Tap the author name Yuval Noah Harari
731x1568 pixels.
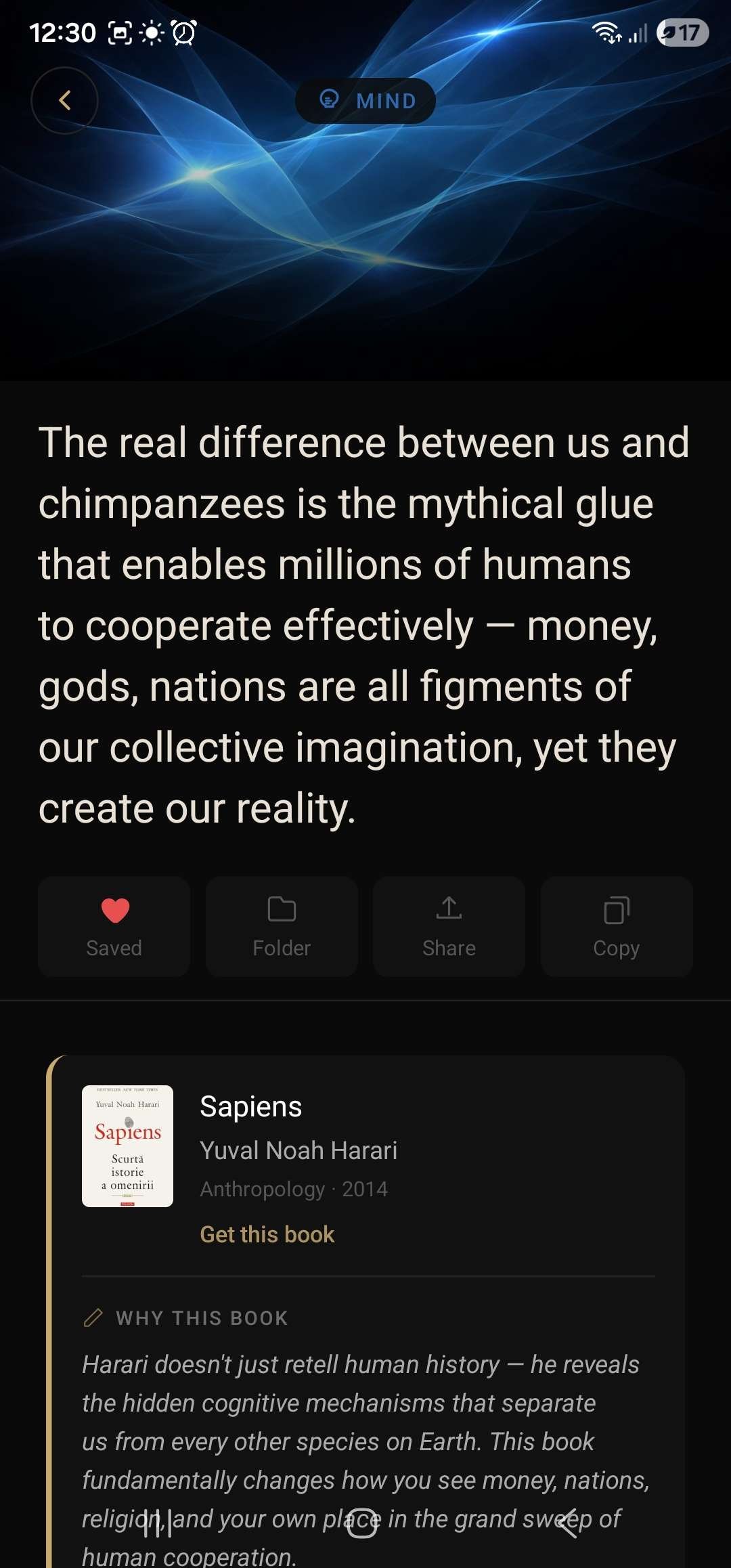[299, 1150]
